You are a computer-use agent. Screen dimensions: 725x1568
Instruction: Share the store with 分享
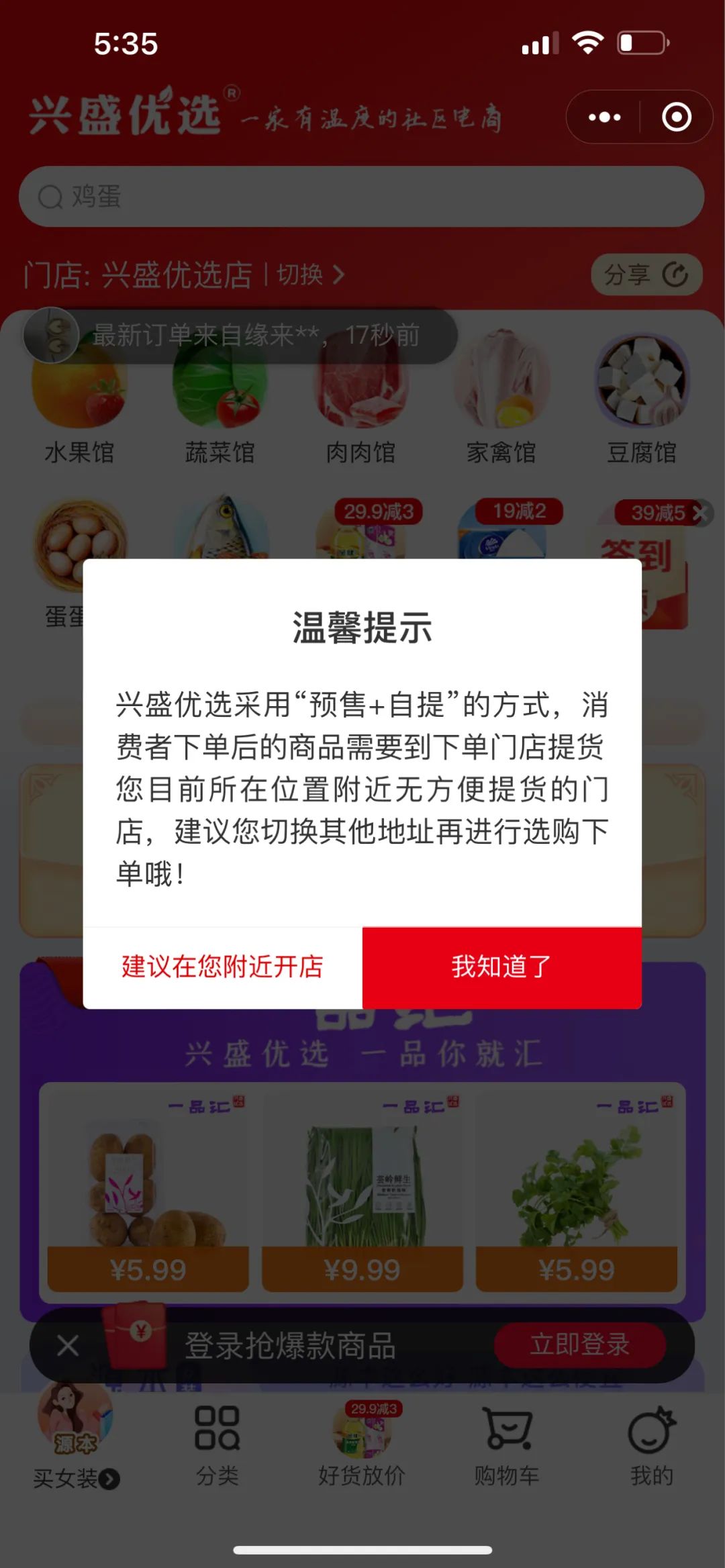coord(645,275)
